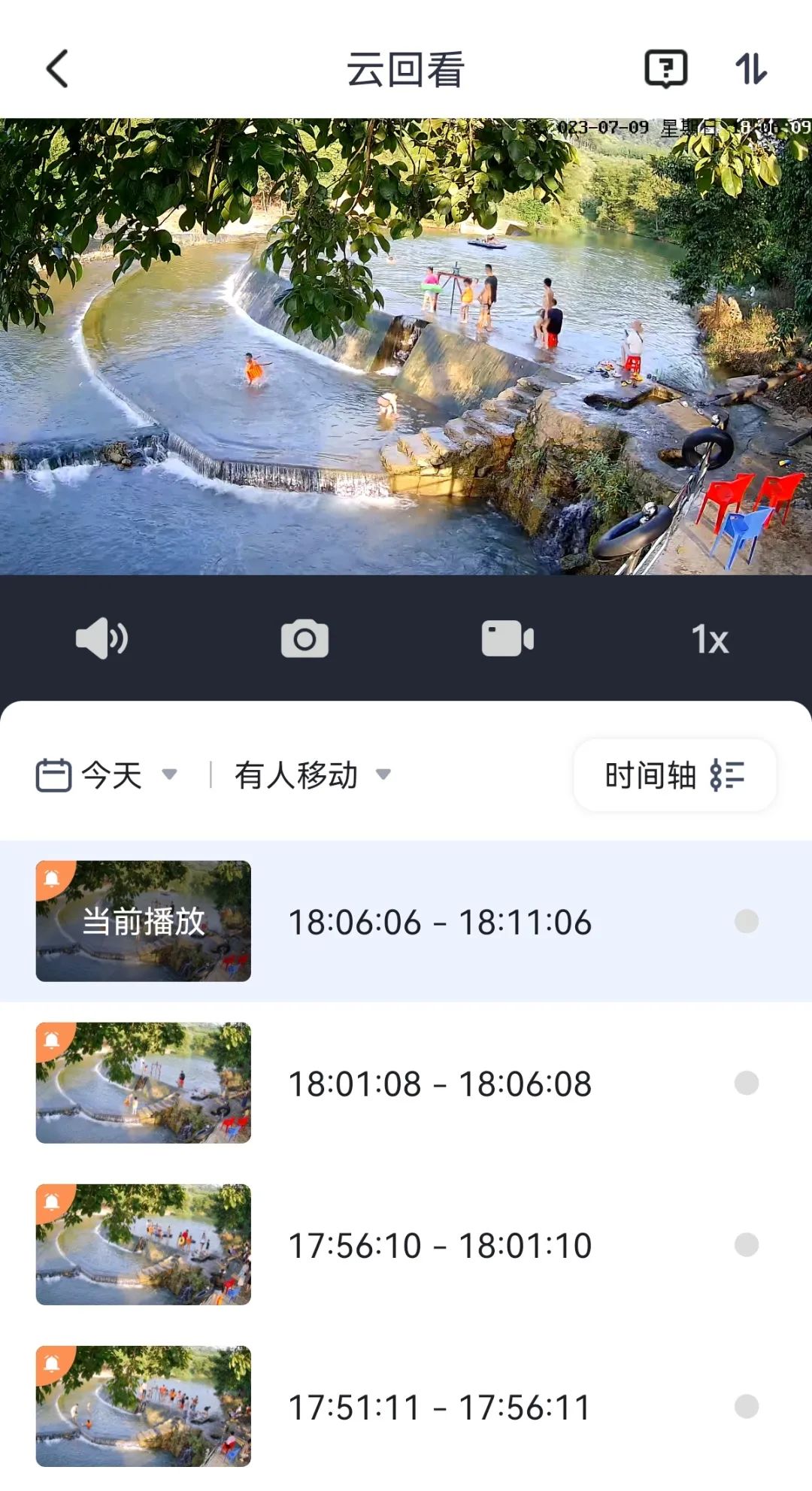Viewport: 812px width, 1491px height.
Task: Tap the video player view
Action: (x=406, y=346)
